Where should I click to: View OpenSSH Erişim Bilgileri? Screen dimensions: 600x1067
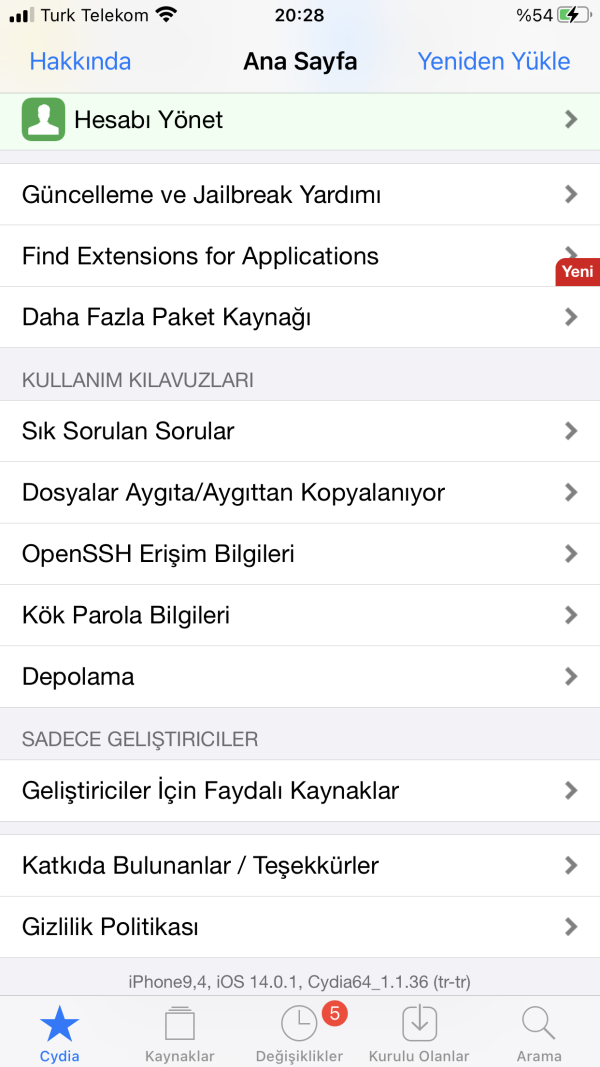pyautogui.click(x=300, y=554)
